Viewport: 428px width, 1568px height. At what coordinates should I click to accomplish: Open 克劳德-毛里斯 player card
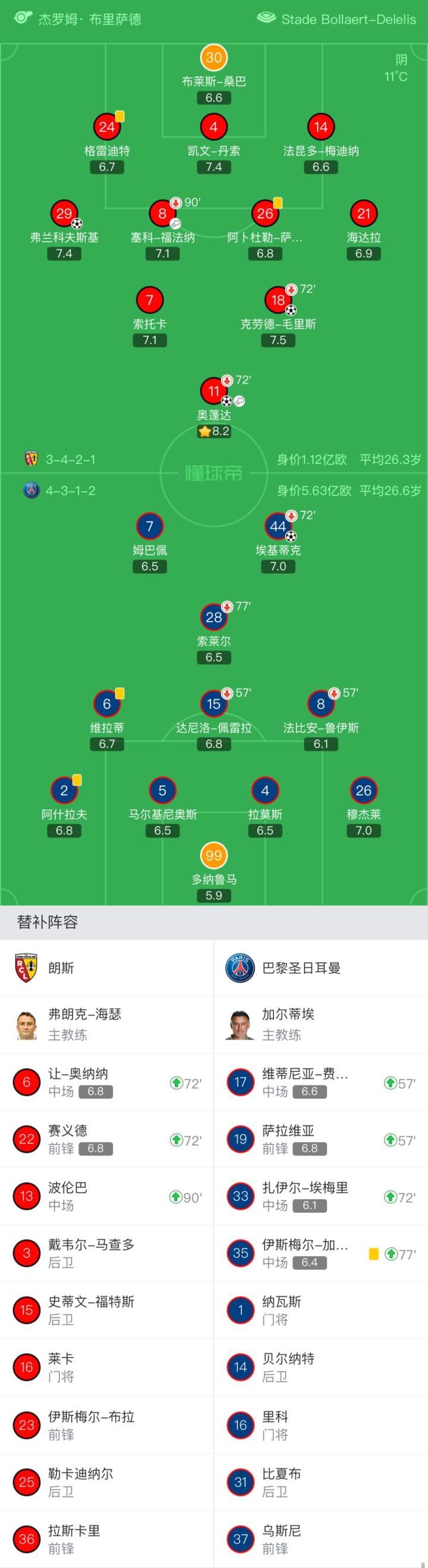pos(278,300)
